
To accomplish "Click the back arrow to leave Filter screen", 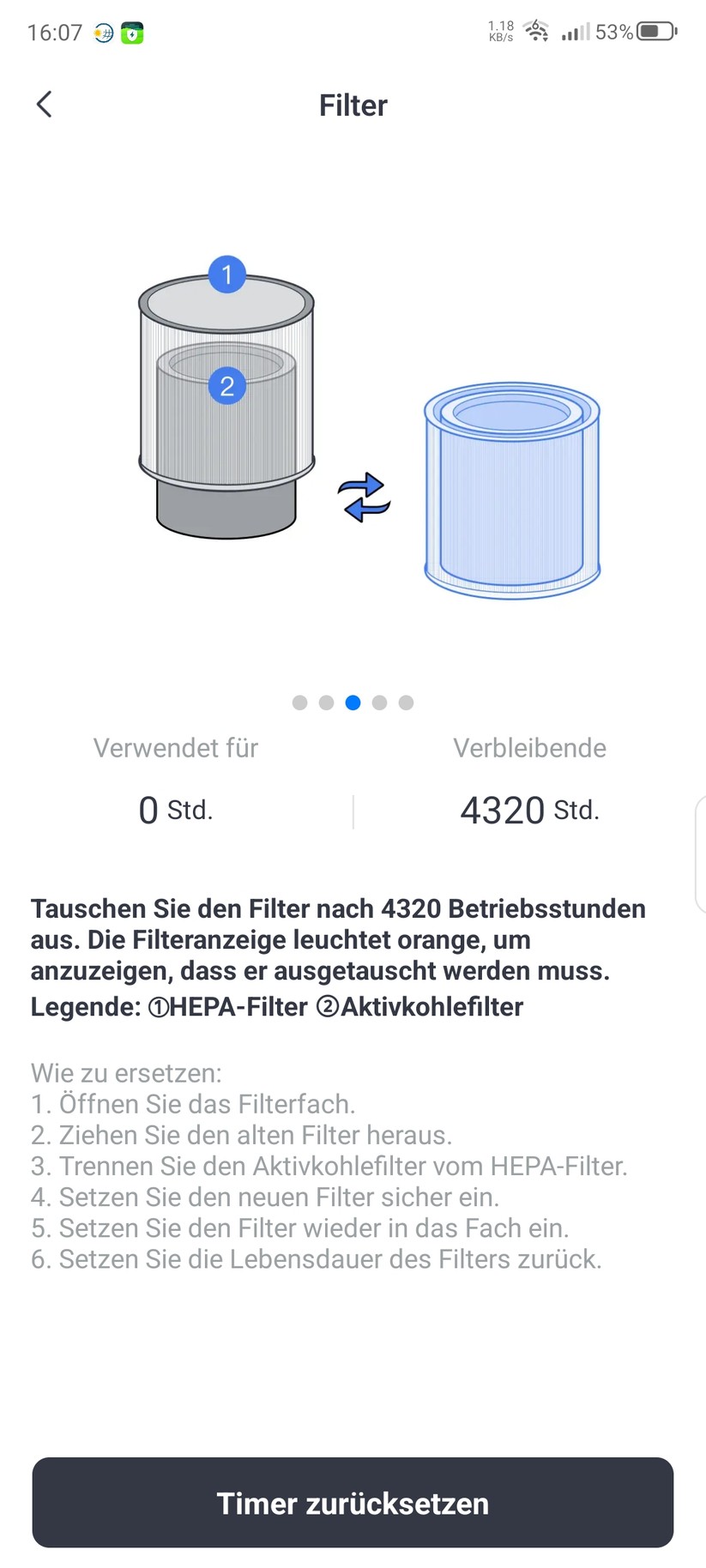I will (44, 104).
